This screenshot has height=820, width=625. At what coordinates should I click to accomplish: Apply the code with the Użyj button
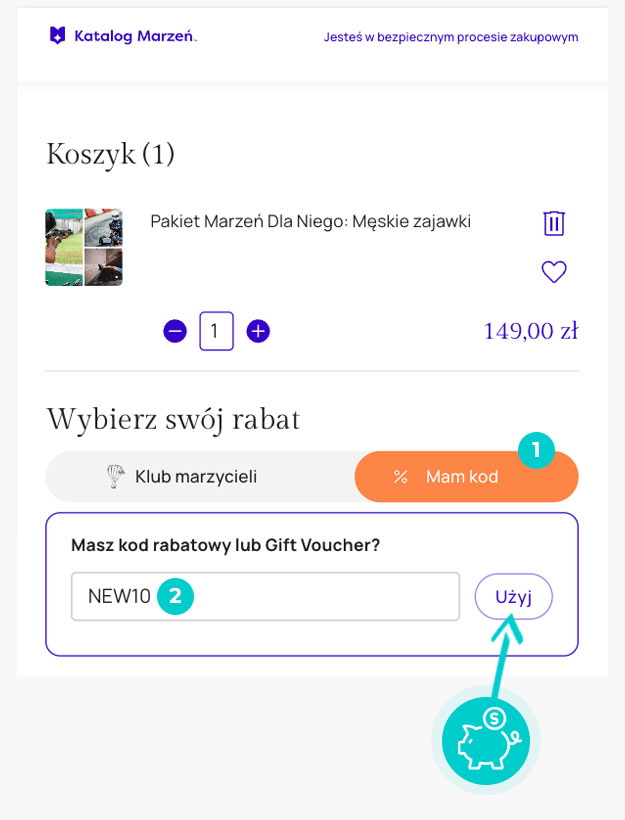click(513, 597)
